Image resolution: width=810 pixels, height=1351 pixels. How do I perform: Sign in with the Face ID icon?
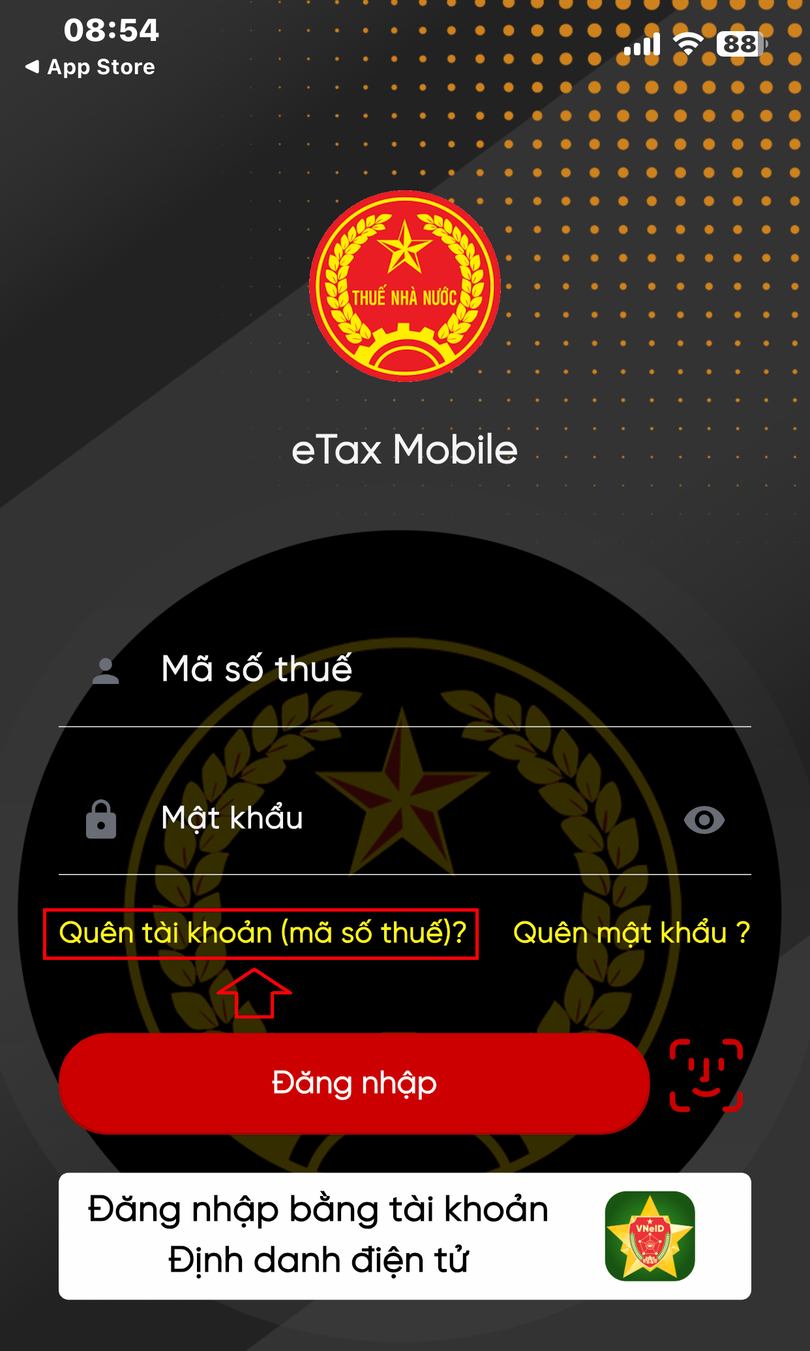706,1076
